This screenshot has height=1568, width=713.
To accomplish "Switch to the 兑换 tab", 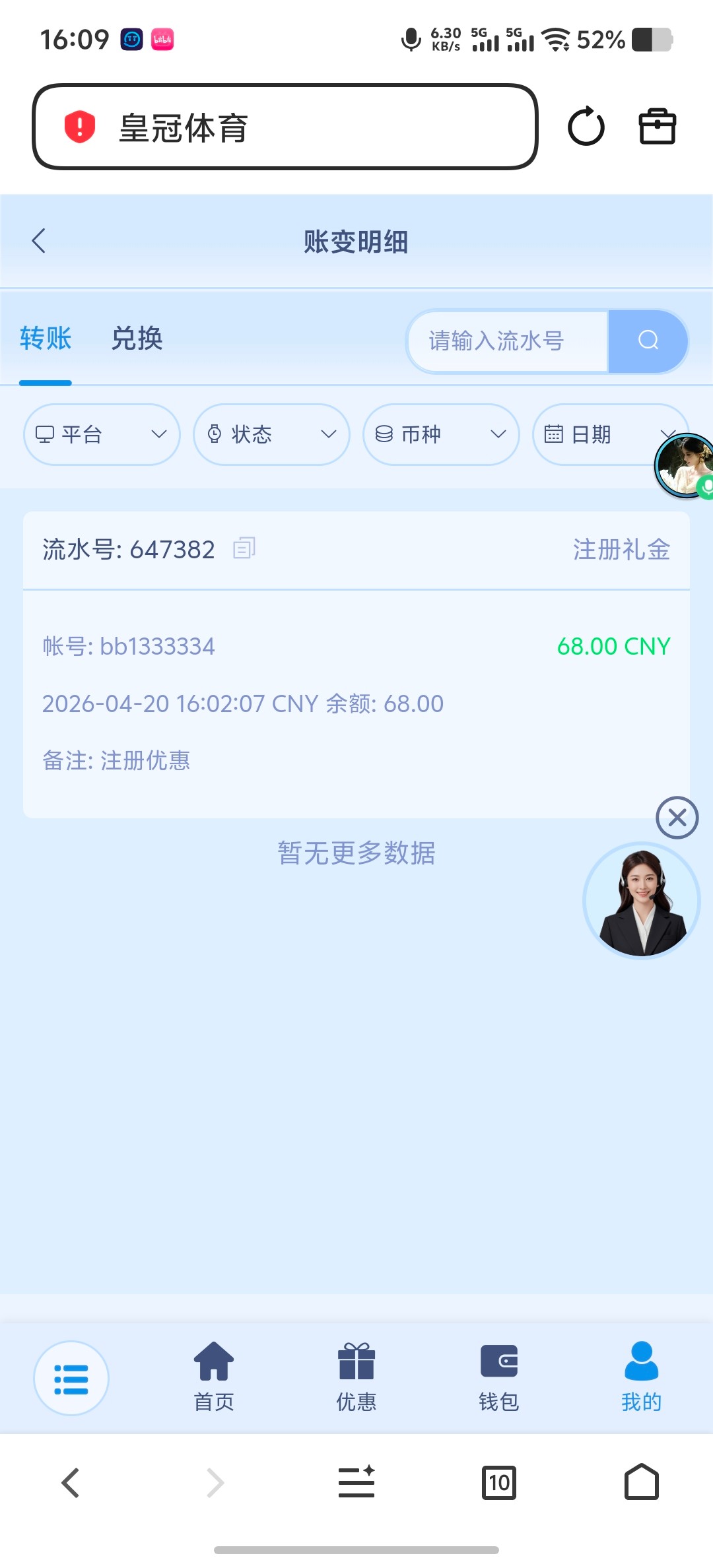I will pyautogui.click(x=137, y=339).
